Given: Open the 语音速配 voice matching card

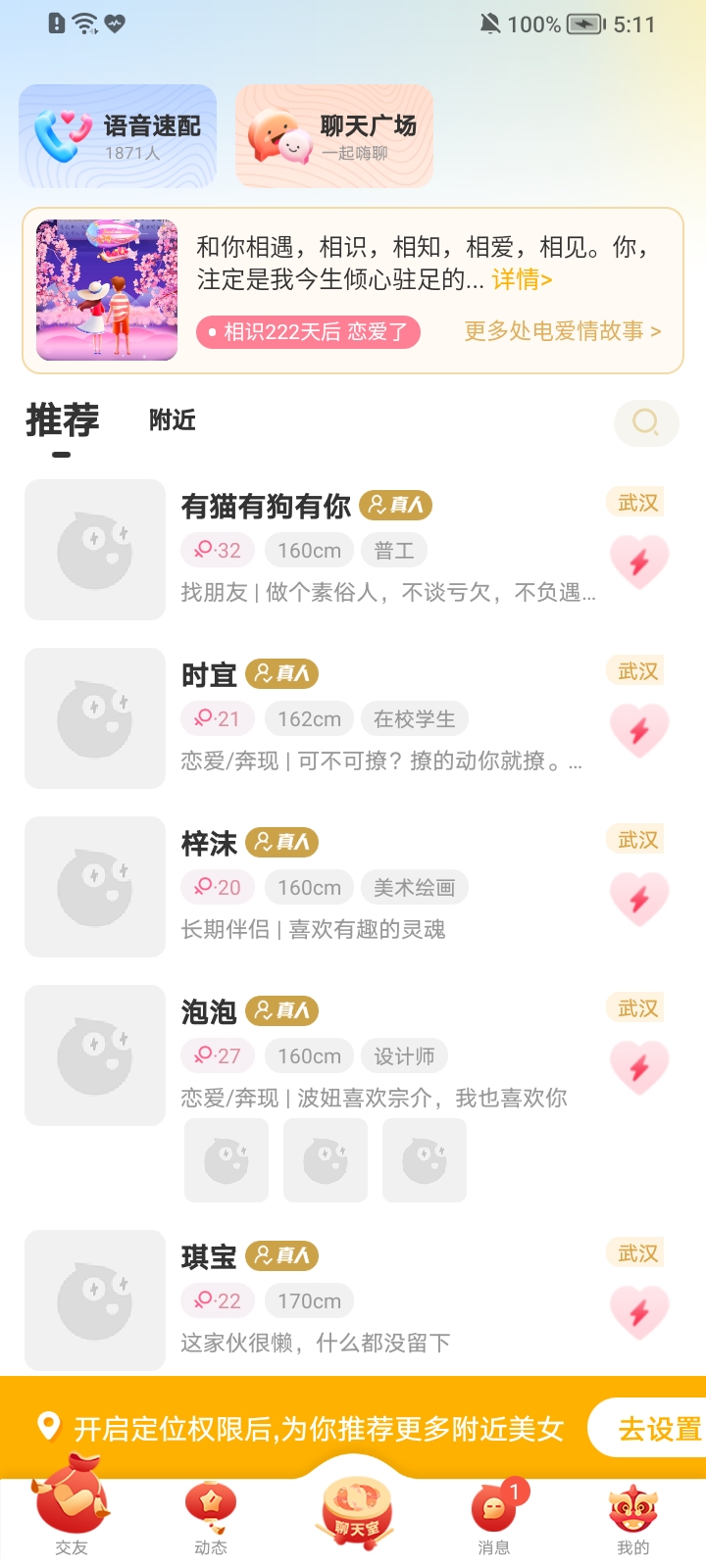Looking at the screenshot, I should click(x=118, y=136).
